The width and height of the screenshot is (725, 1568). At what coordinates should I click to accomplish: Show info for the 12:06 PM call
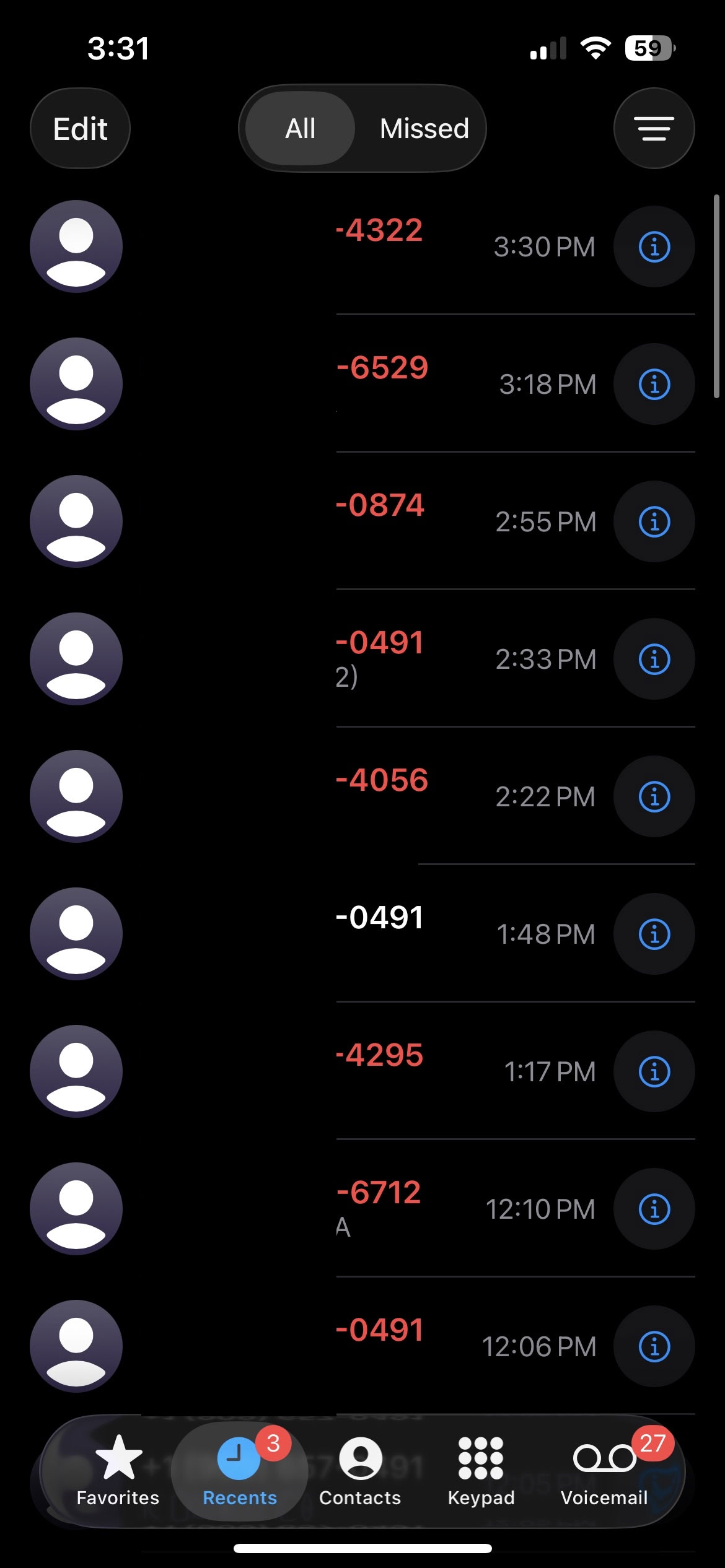tap(654, 1347)
